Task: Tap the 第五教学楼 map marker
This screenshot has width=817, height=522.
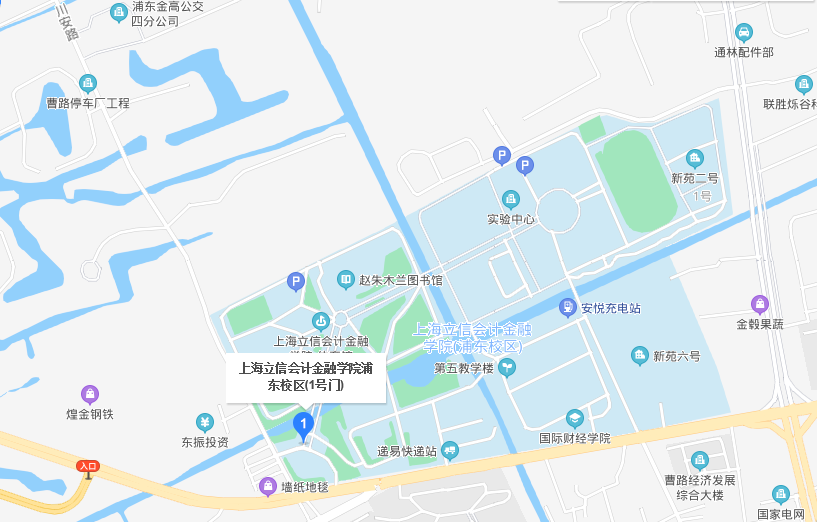Action: (508, 368)
